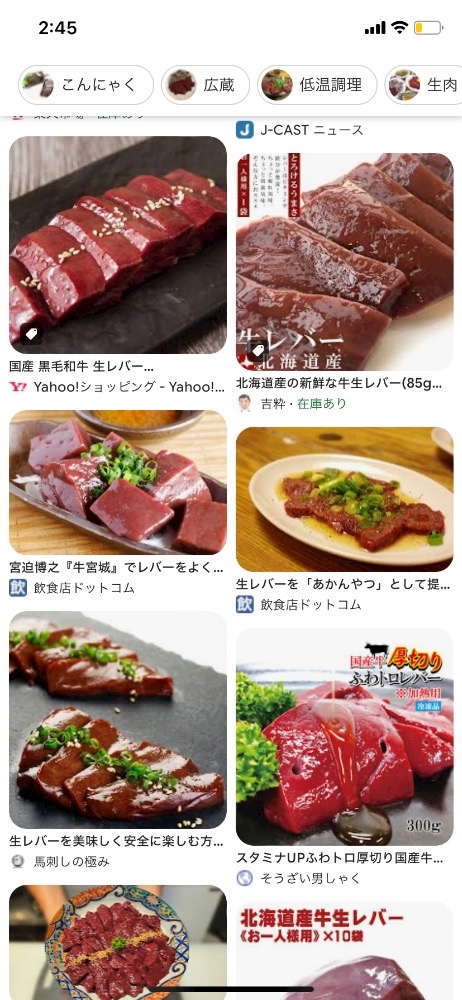The image size is (462, 1000).
Task: Apply the 低温調理 filter chip
Action: coord(317,85)
